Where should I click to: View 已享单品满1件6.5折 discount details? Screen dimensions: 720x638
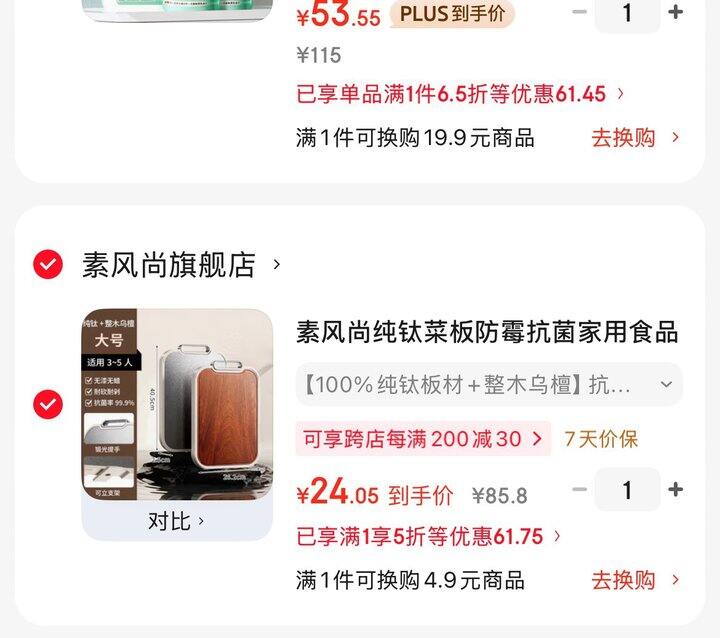pyautogui.click(x=460, y=94)
